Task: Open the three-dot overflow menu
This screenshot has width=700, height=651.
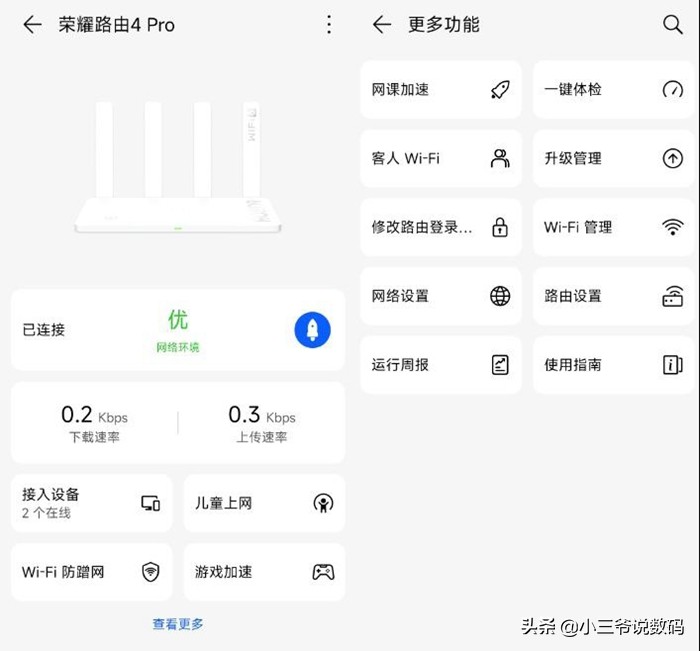Action: tap(329, 25)
